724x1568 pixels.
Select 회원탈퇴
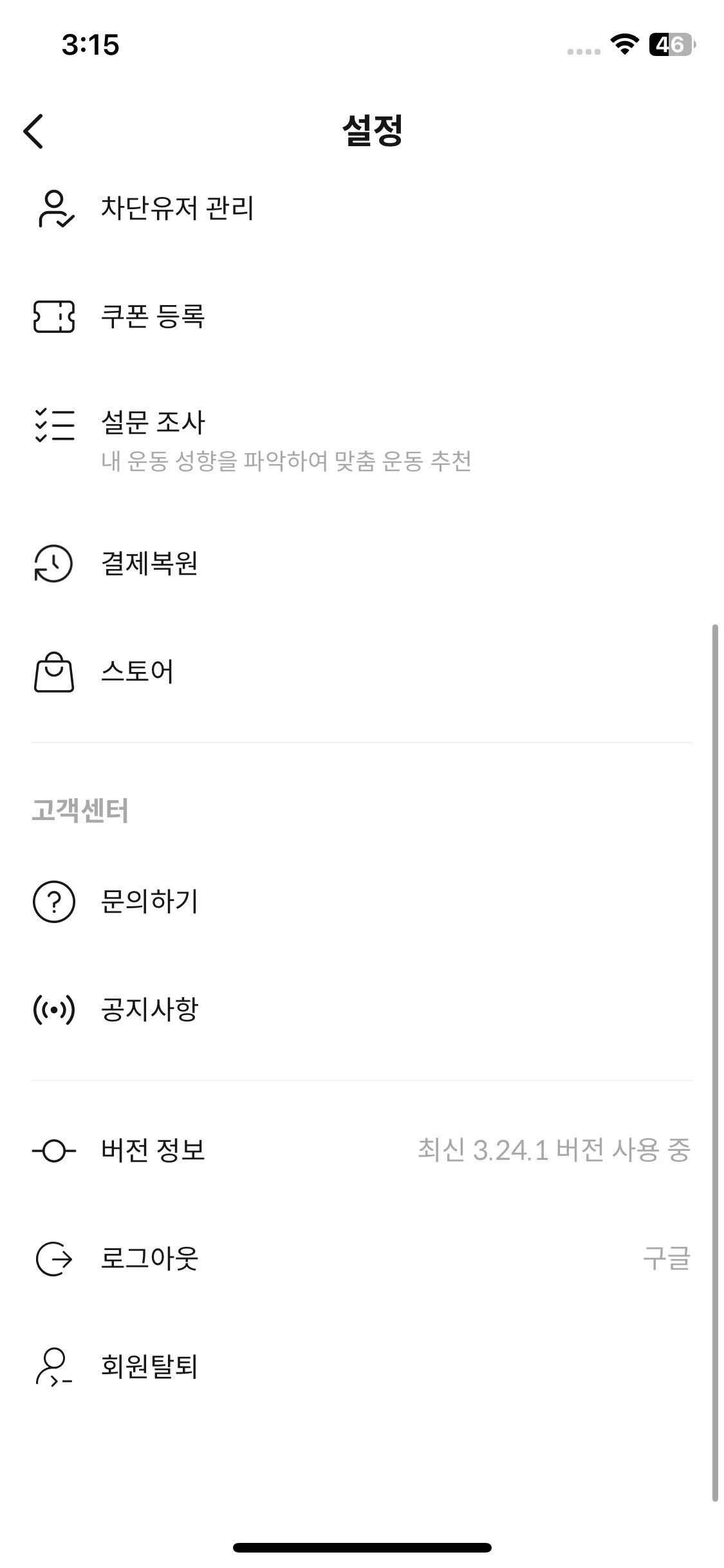[149, 1366]
